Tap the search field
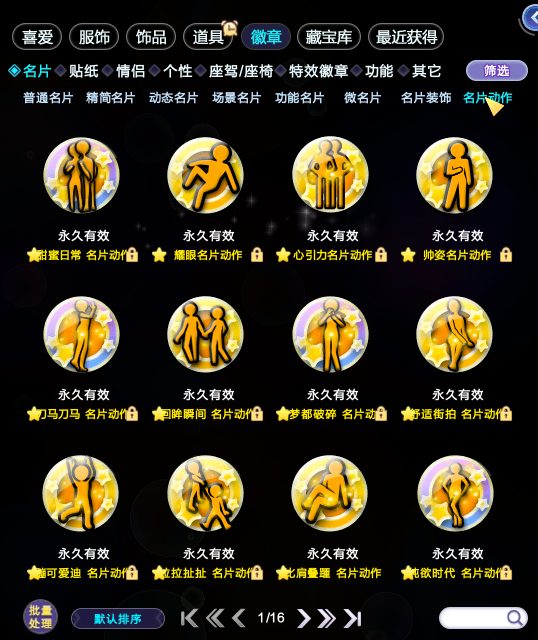This screenshot has width=538, height=640. point(483,618)
